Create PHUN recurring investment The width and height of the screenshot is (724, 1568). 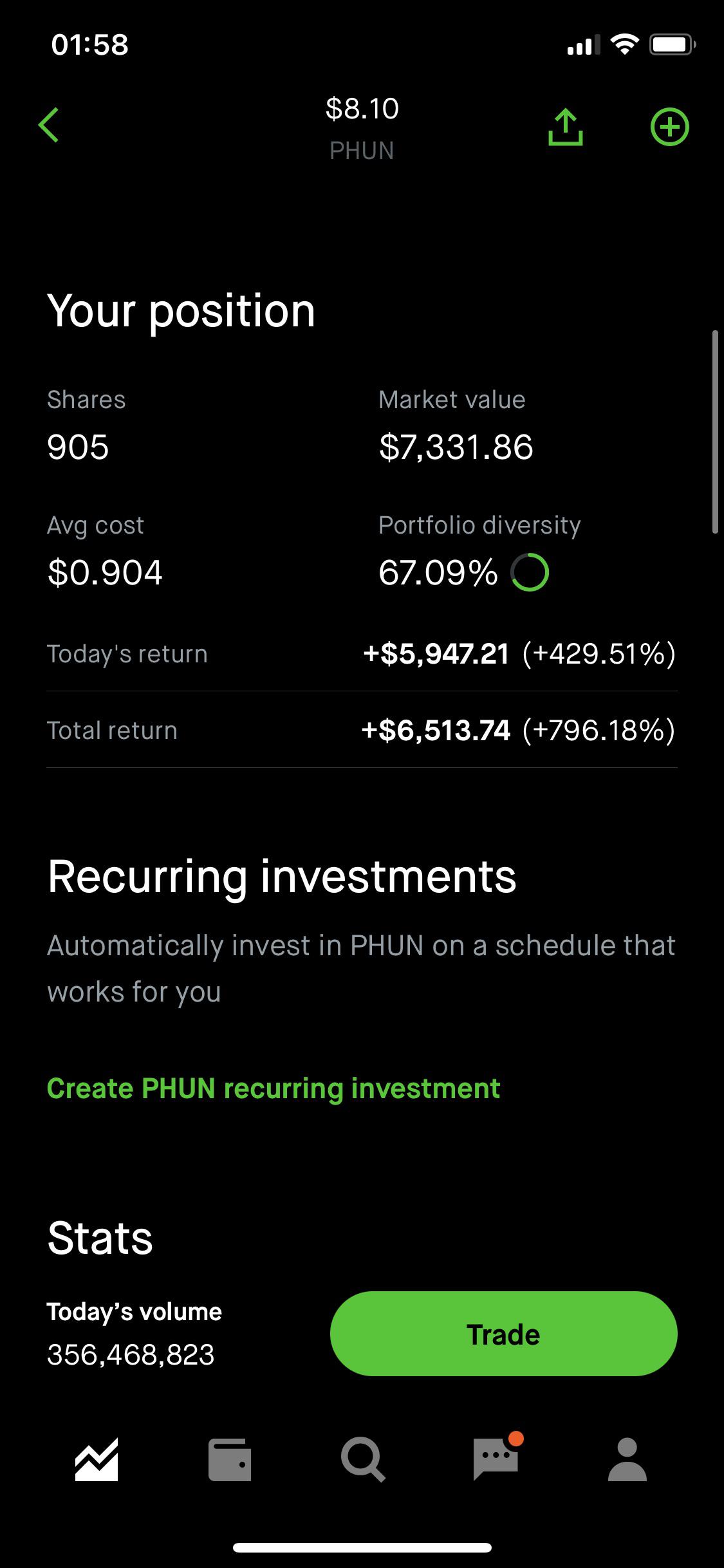274,1088
